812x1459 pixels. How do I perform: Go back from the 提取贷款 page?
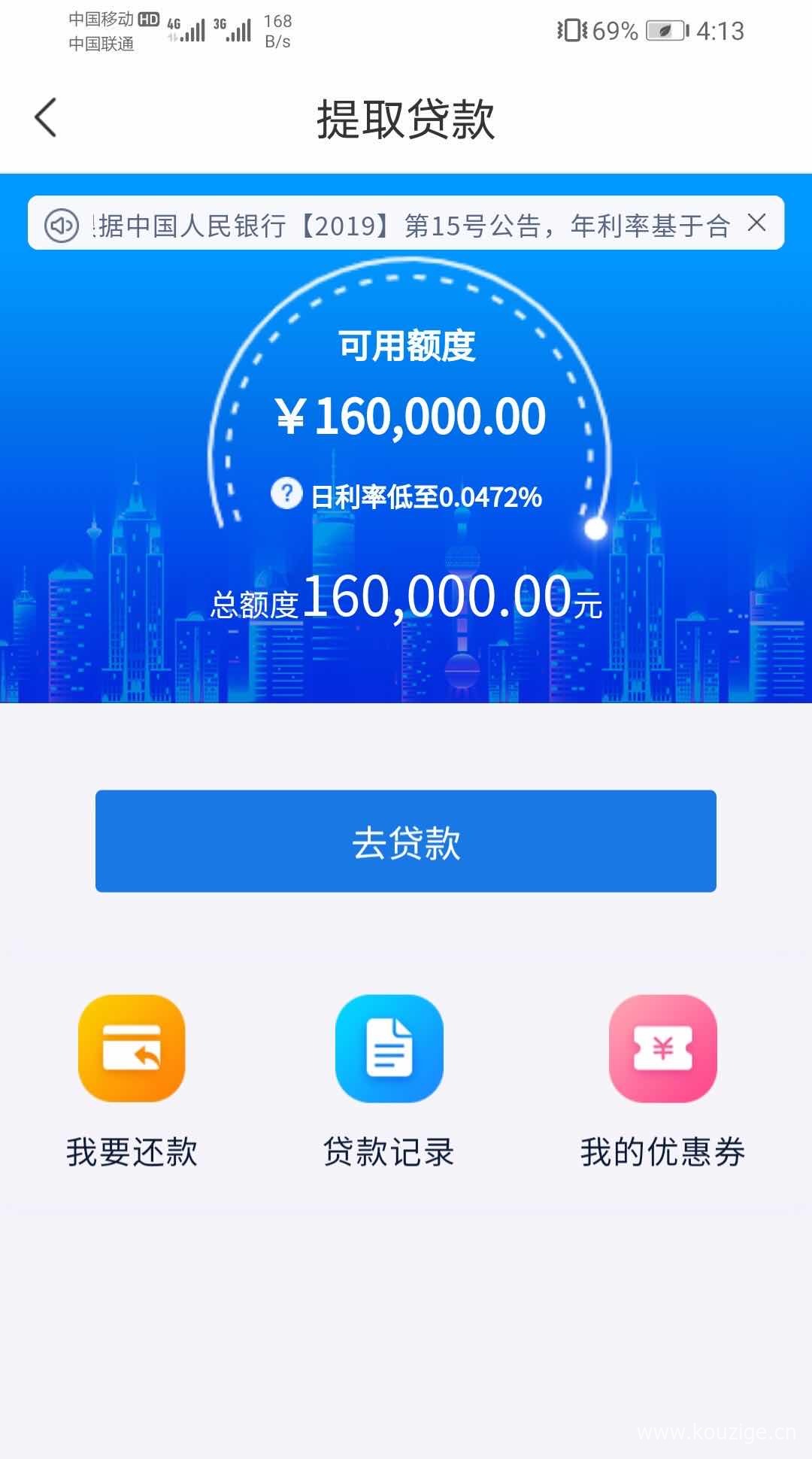pyautogui.click(x=46, y=118)
